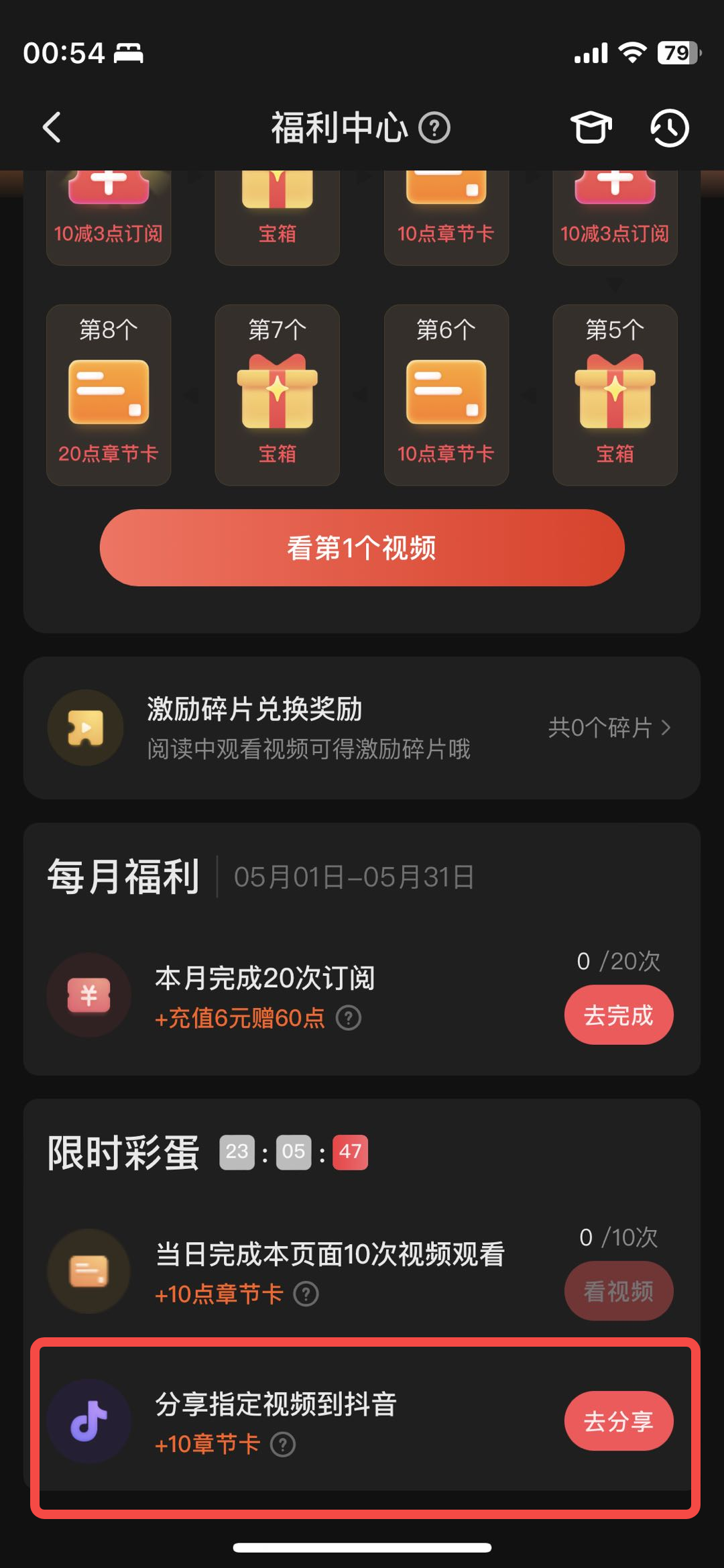
Task: Open 激励碎片兑换奖励 fragment exchange row
Action: 362,728
